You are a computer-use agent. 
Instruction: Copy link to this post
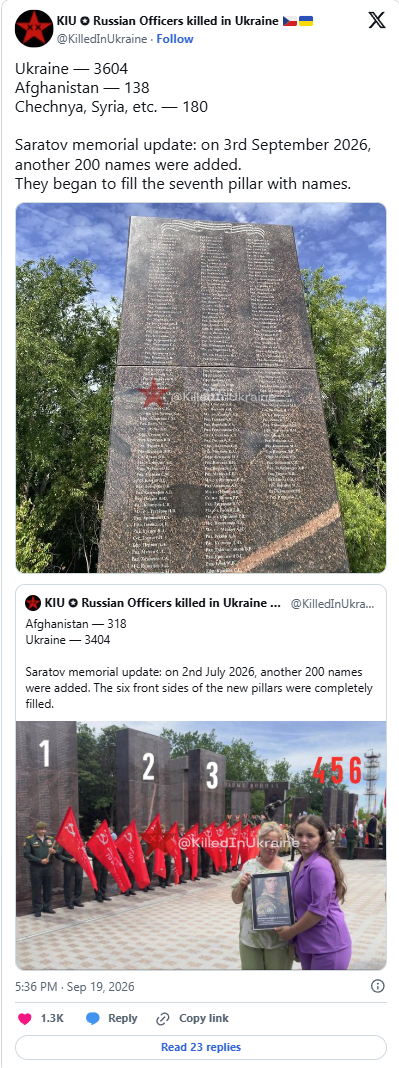[x=193, y=1018]
